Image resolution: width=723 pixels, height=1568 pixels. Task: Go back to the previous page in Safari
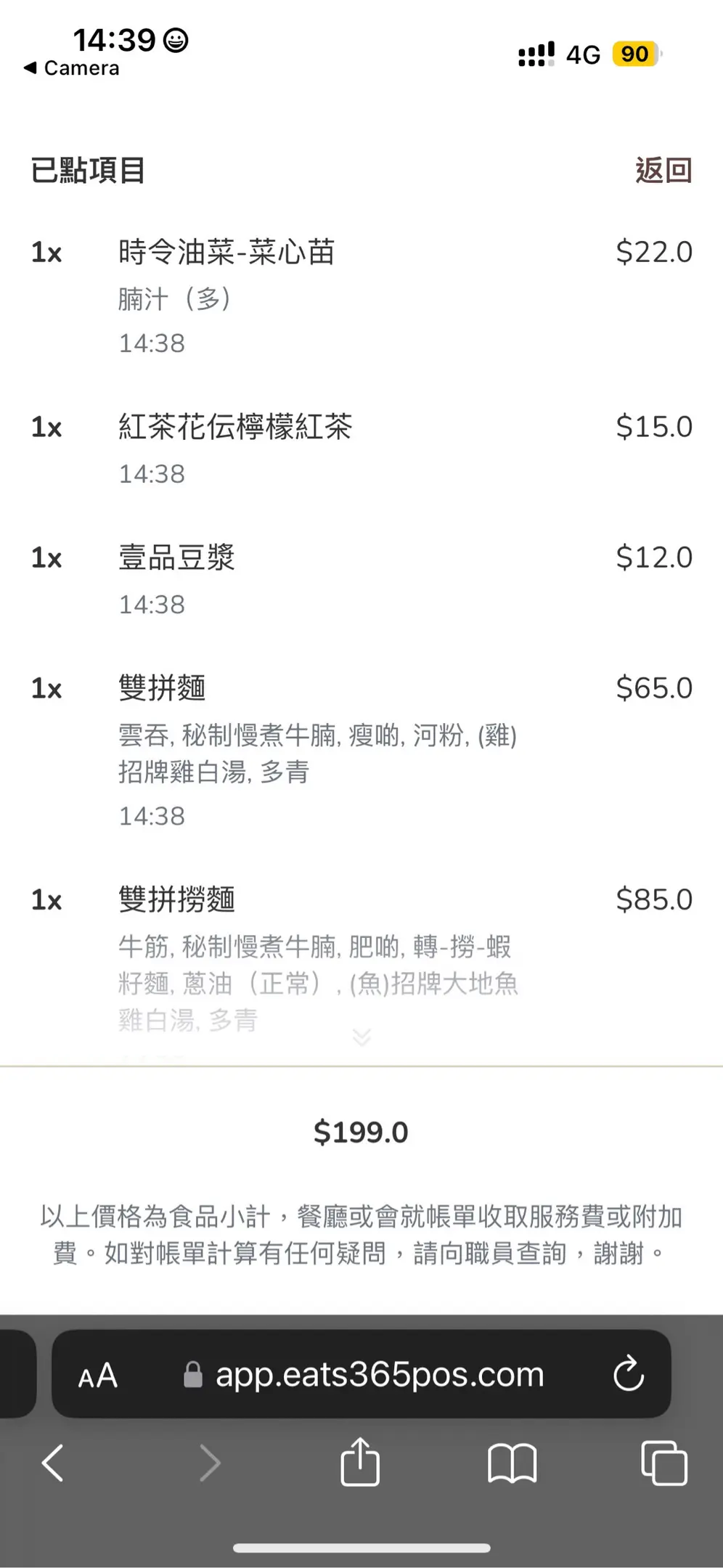[52, 1462]
